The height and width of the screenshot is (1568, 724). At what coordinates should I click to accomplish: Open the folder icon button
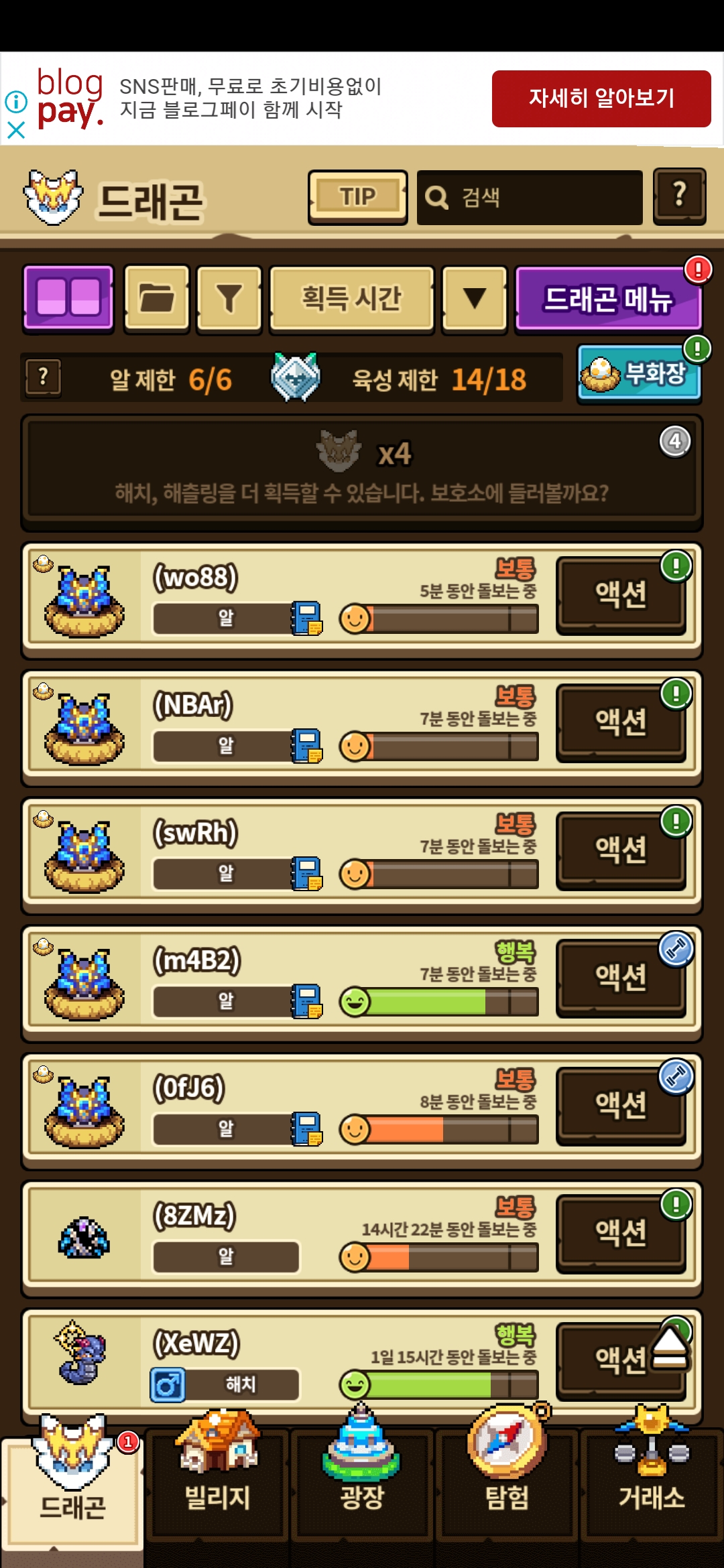click(157, 298)
